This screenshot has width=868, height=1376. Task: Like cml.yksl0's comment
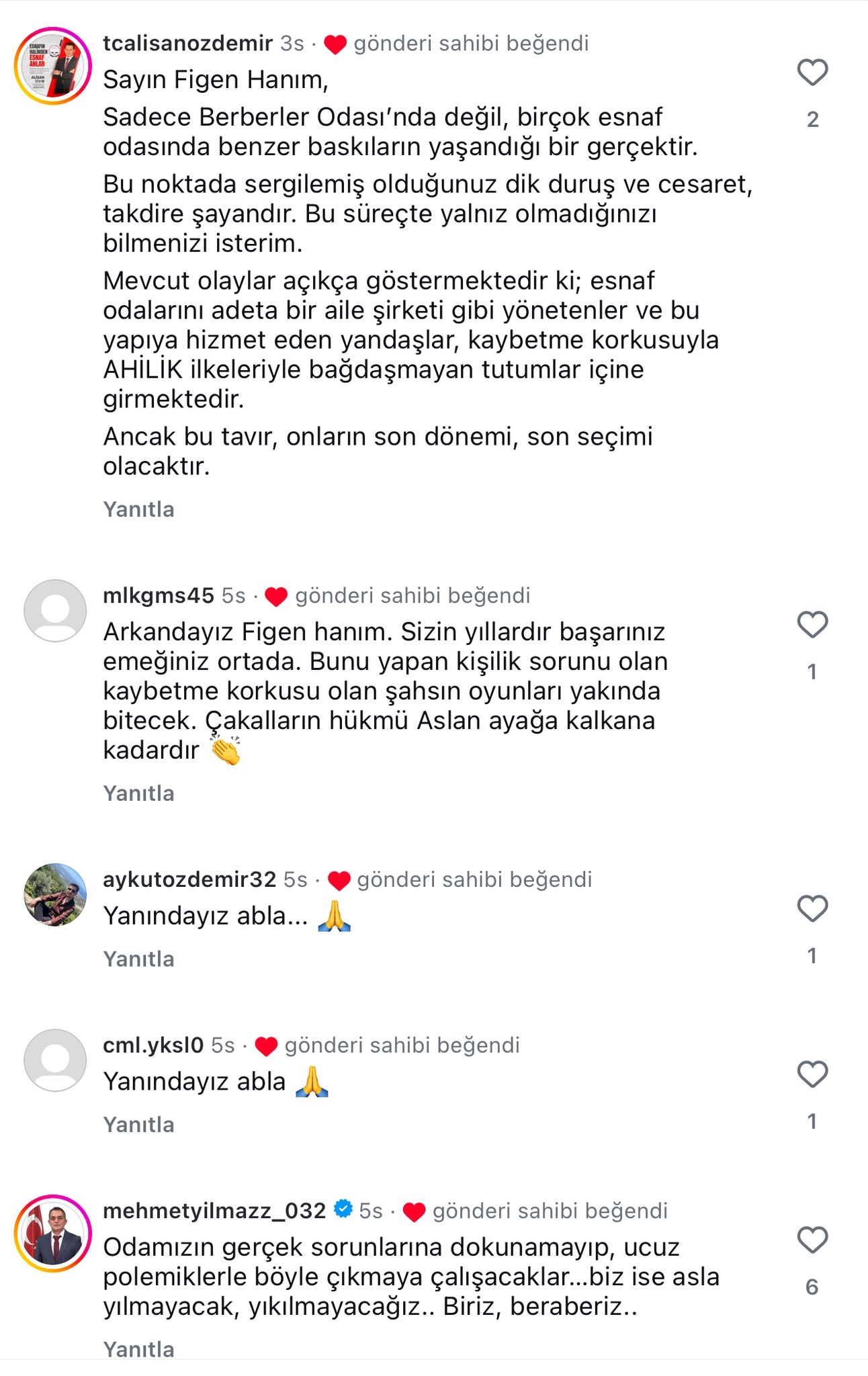point(812,1074)
